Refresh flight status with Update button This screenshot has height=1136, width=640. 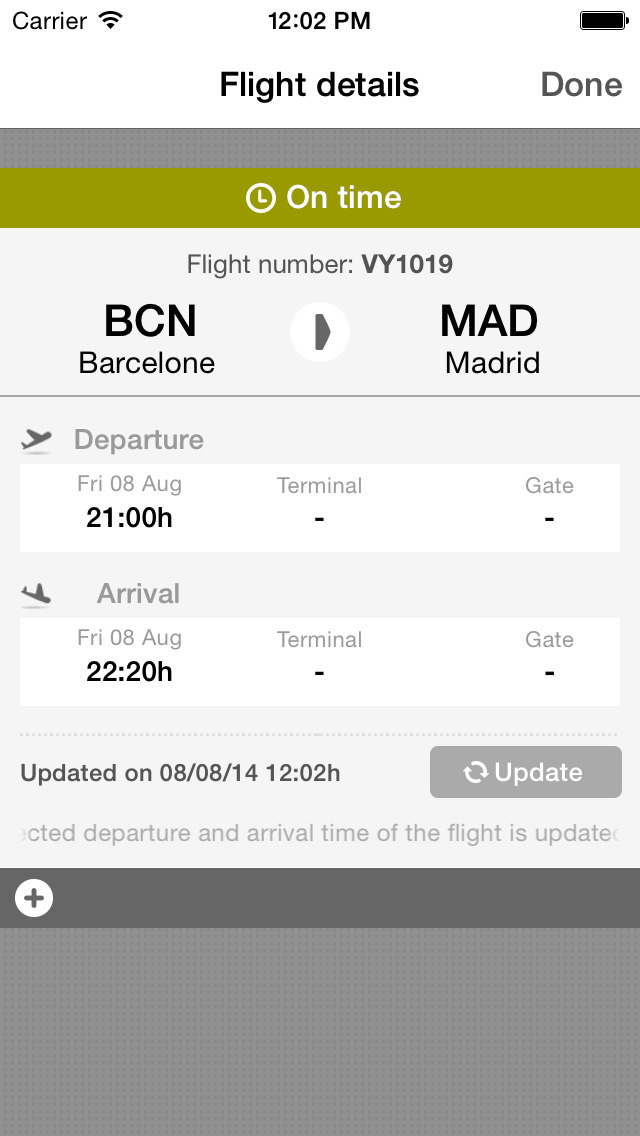[x=525, y=772]
